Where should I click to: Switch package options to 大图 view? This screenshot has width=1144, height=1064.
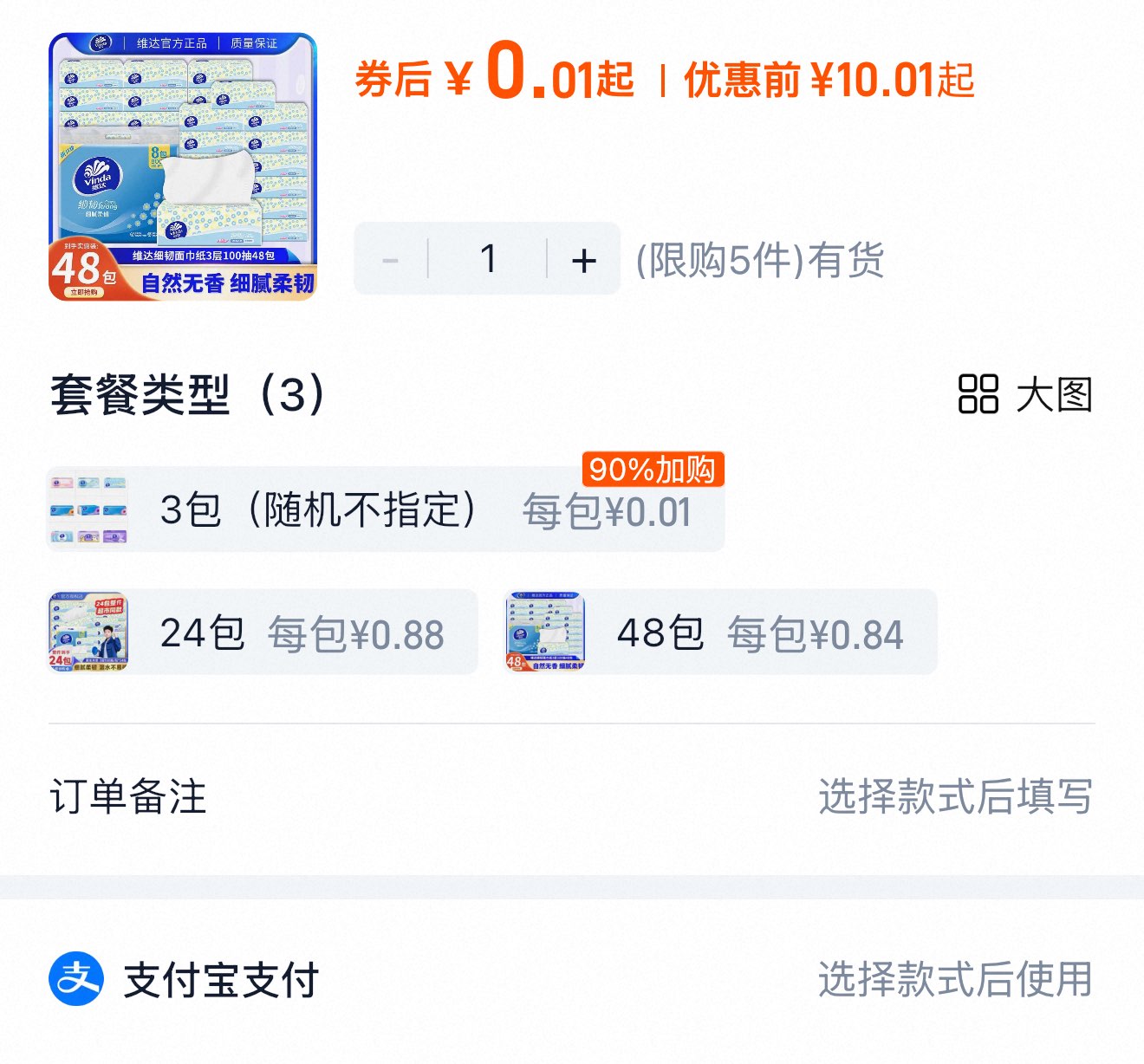pyautogui.click(x=1026, y=394)
